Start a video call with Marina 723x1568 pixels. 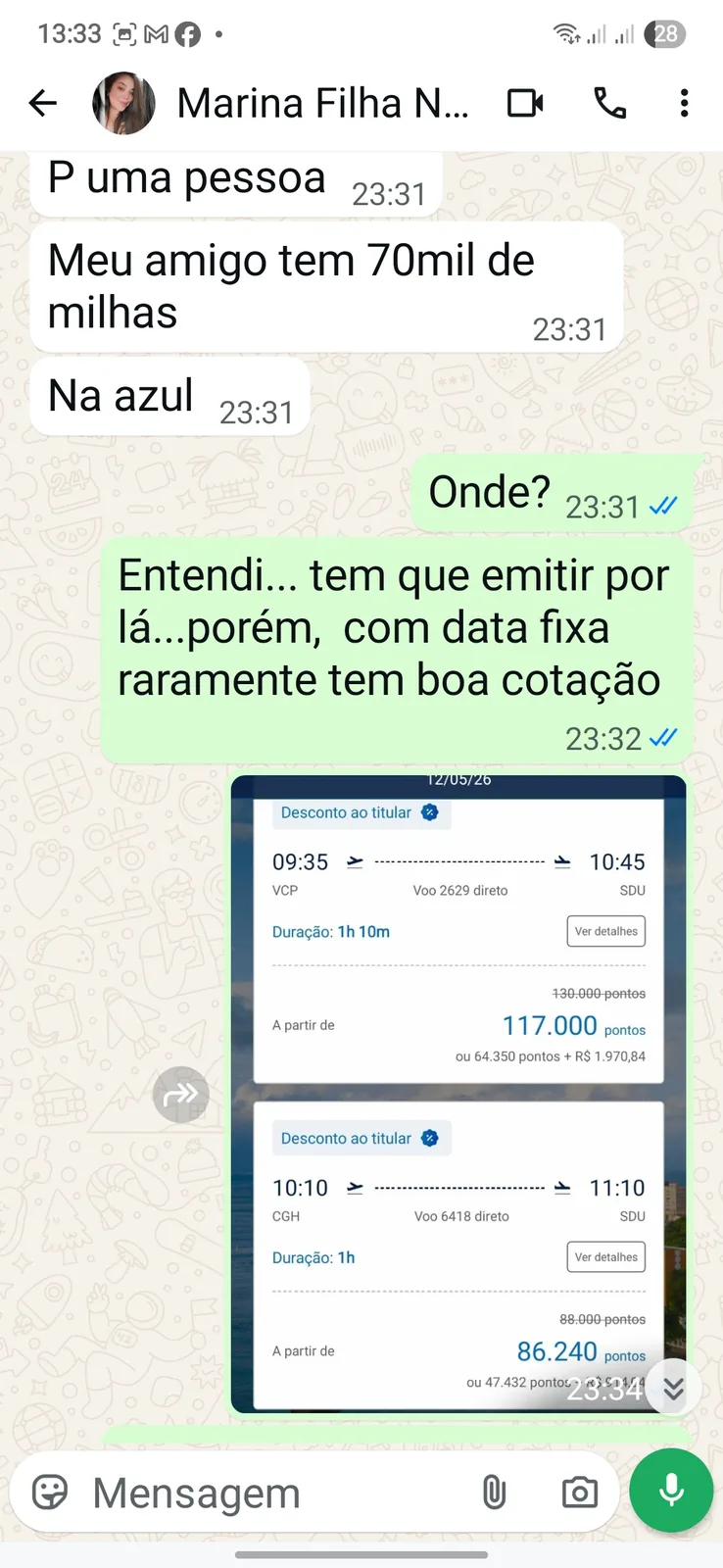coord(525,103)
